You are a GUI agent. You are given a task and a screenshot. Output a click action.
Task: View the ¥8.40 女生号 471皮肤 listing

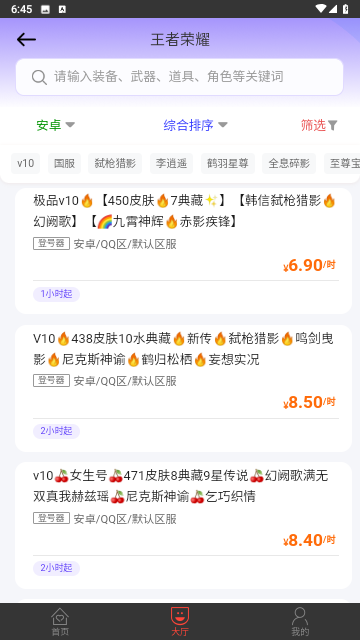[183, 526]
